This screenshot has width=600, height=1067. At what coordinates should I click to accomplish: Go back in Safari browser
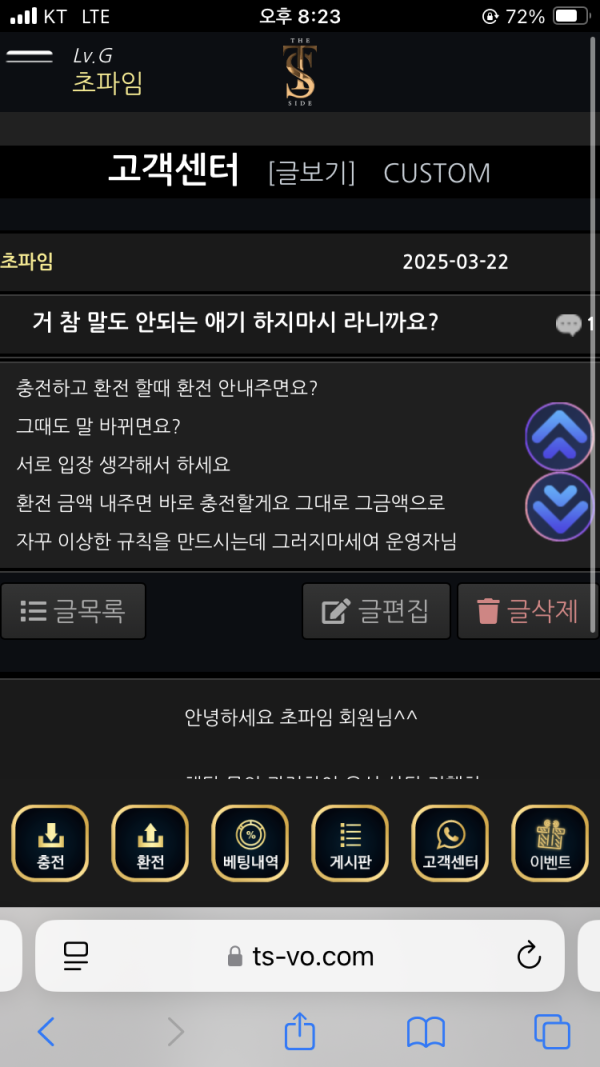coord(46,1031)
